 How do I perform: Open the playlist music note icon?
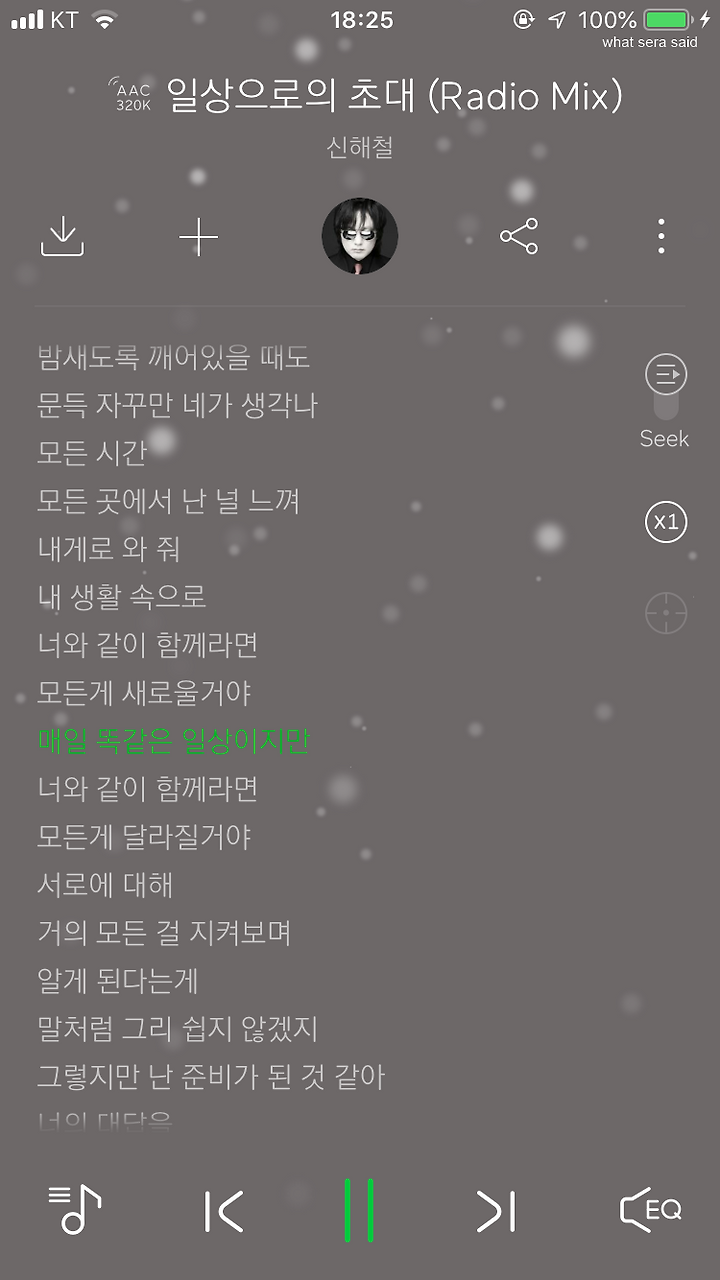[75, 1209]
